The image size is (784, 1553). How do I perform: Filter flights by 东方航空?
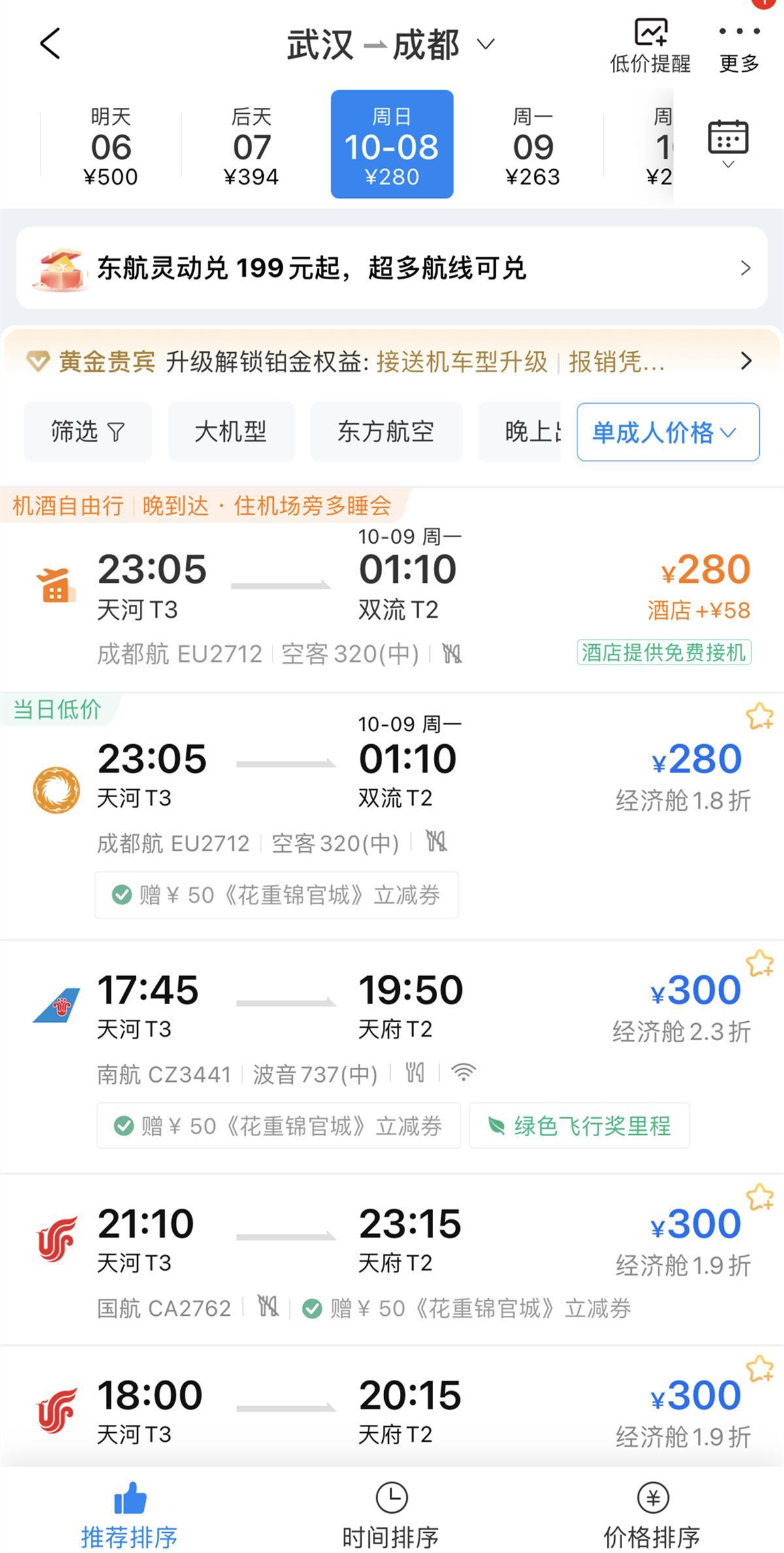tap(386, 432)
